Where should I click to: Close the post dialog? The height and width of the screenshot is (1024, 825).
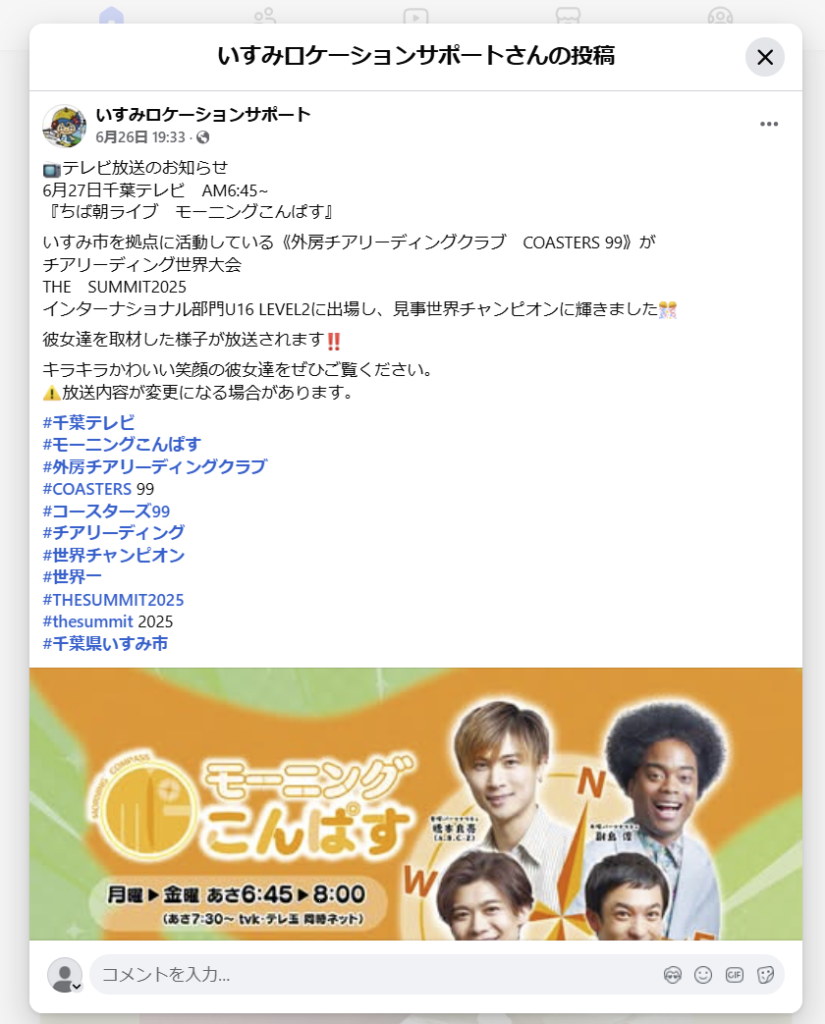click(x=765, y=57)
